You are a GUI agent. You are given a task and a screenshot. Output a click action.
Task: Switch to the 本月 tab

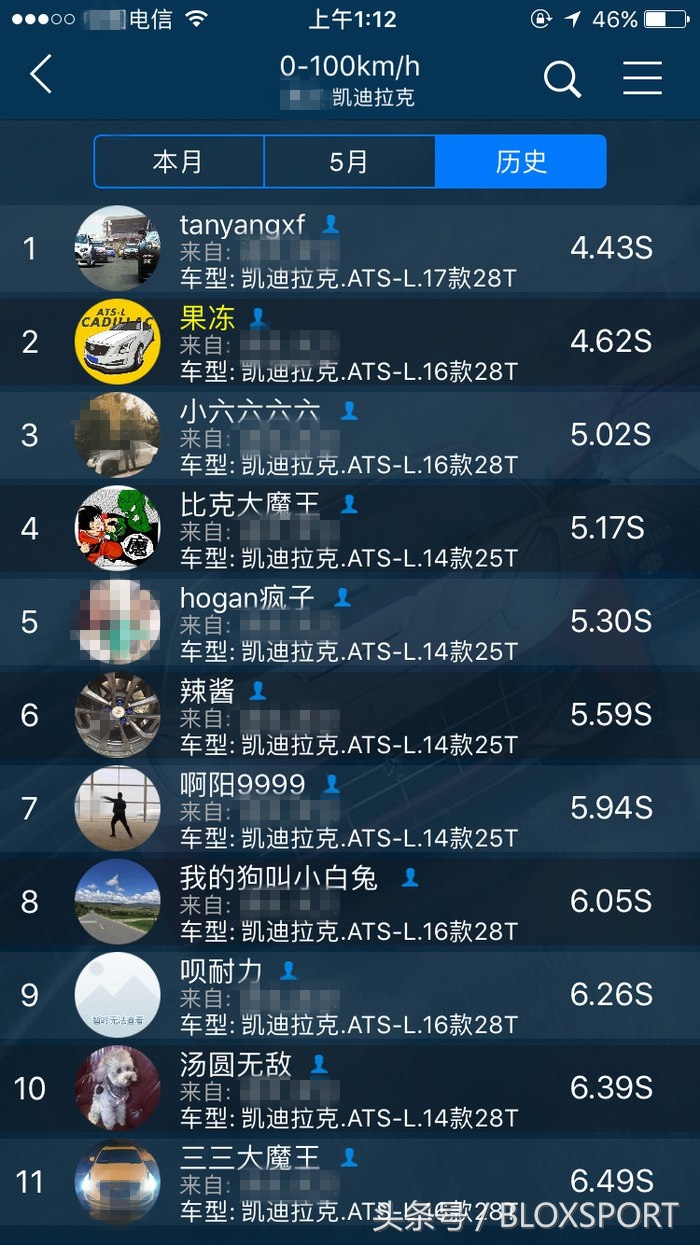[x=178, y=161]
